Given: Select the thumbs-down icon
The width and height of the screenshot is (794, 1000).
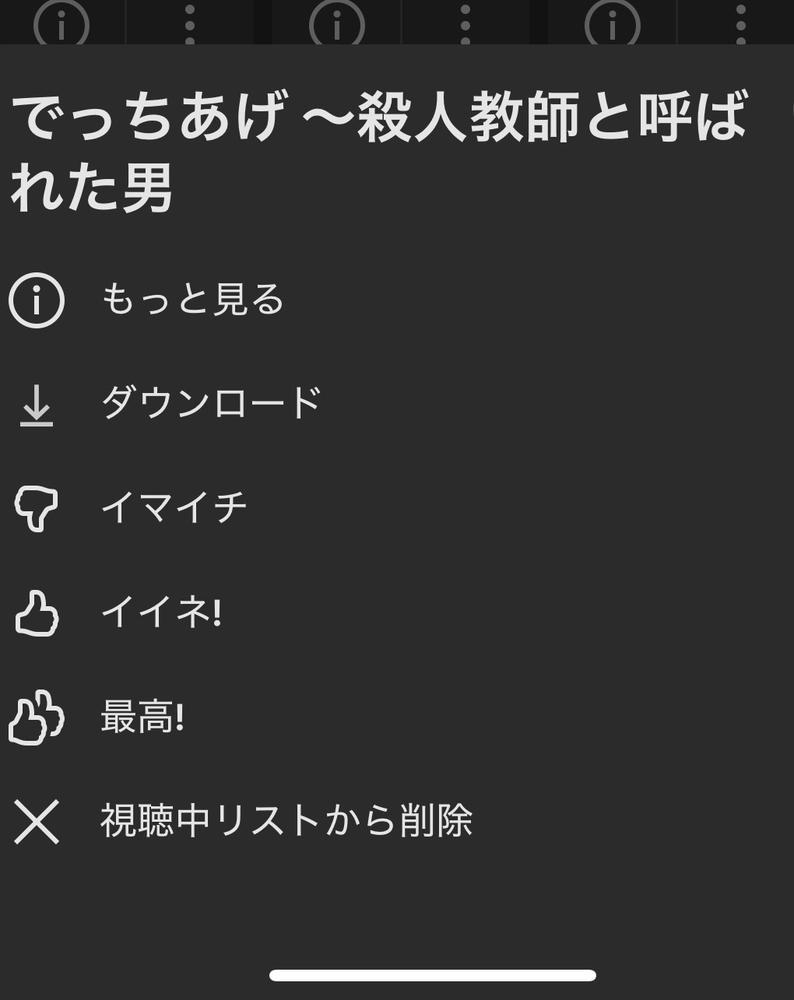Looking at the screenshot, I should pyautogui.click(x=37, y=507).
